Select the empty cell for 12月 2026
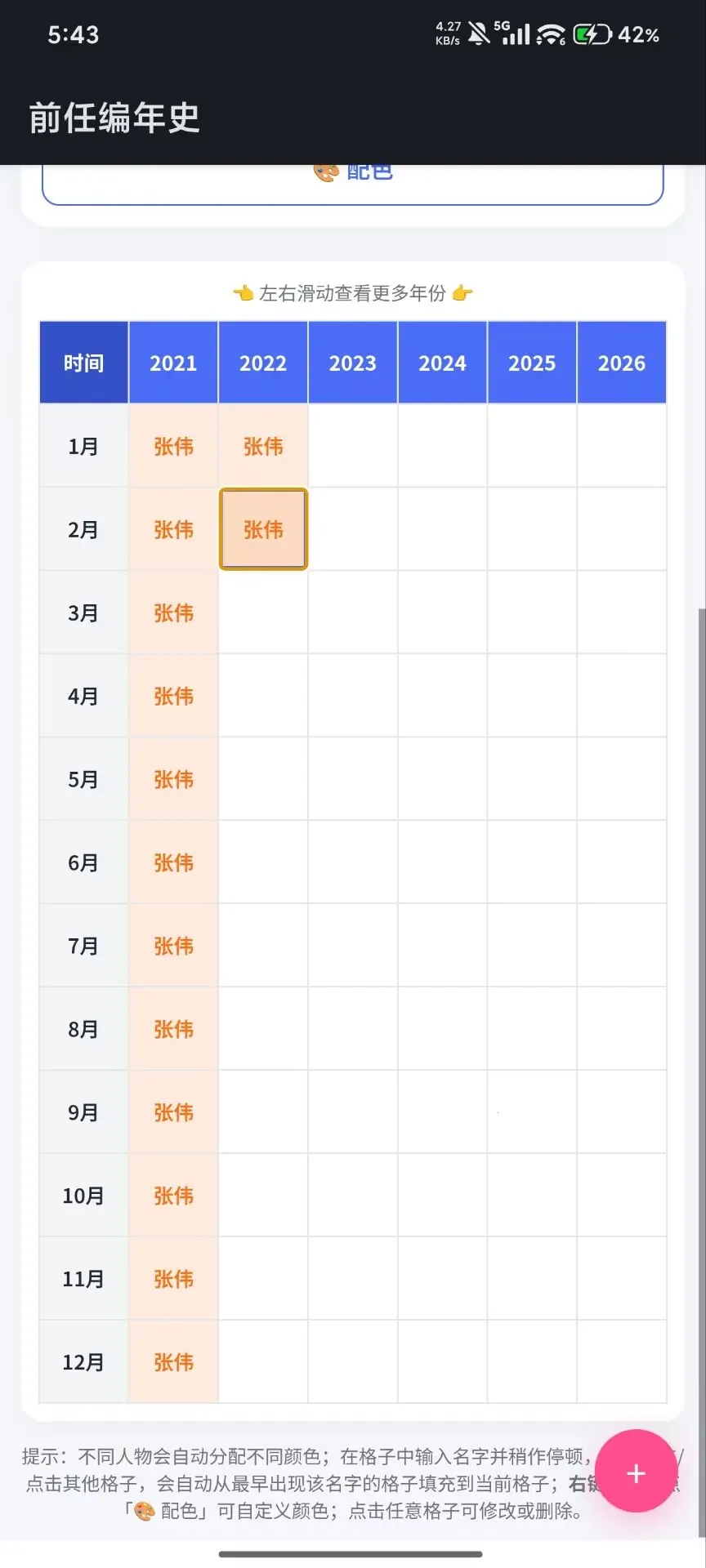 pos(622,1362)
